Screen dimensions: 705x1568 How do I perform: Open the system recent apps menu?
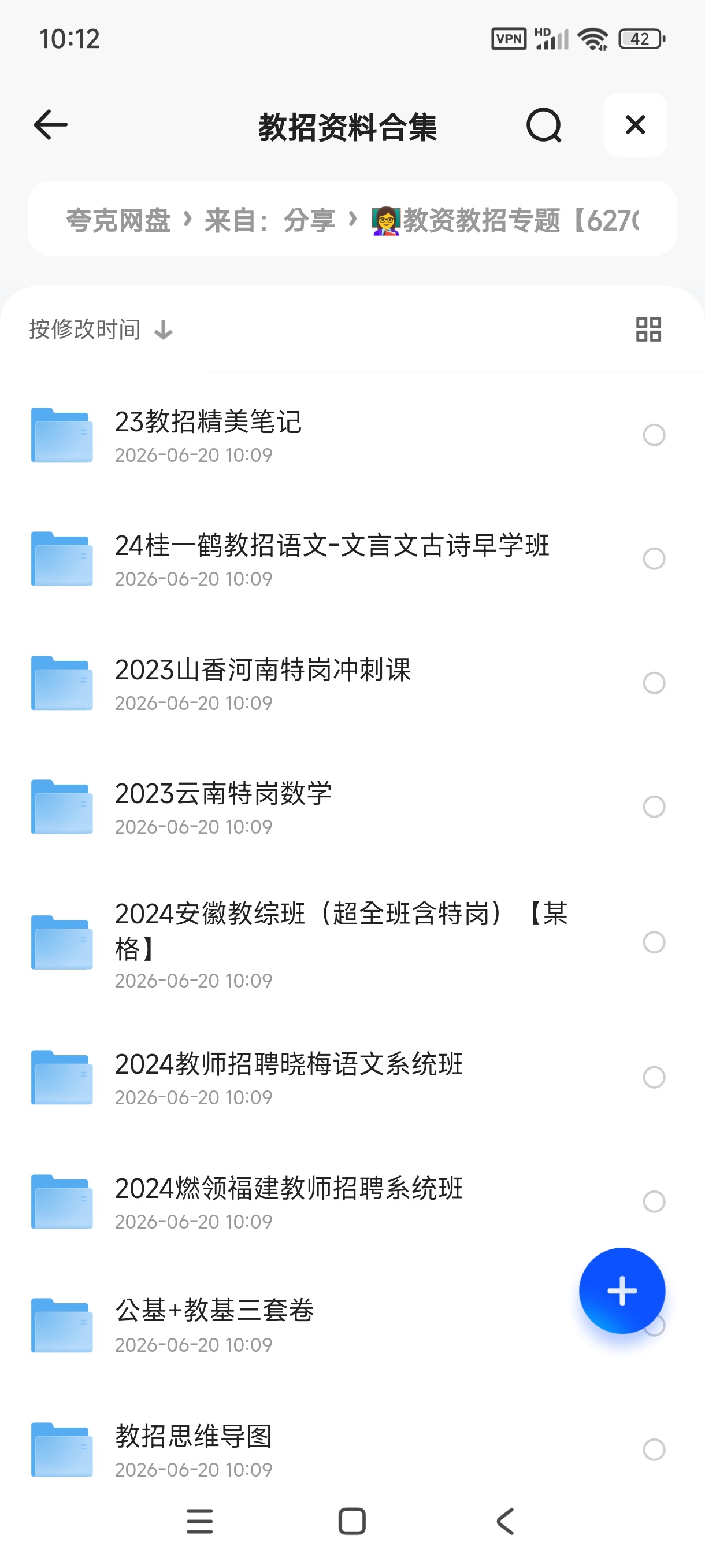[x=199, y=1521]
